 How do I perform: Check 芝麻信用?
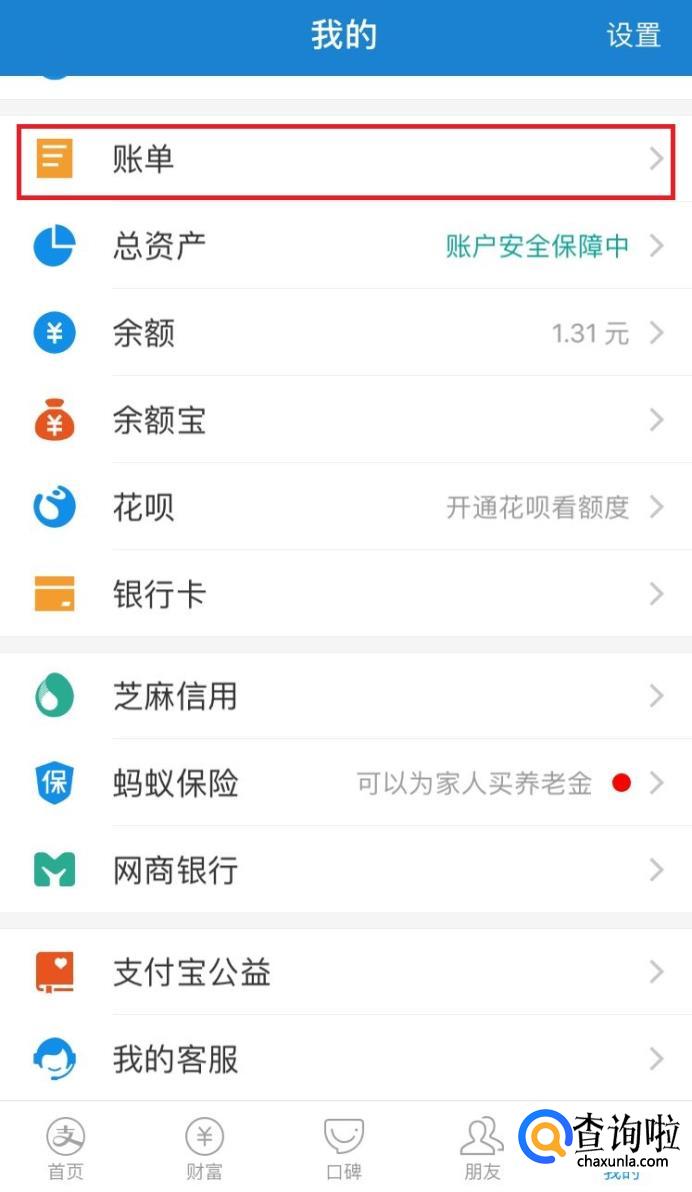tap(344, 696)
